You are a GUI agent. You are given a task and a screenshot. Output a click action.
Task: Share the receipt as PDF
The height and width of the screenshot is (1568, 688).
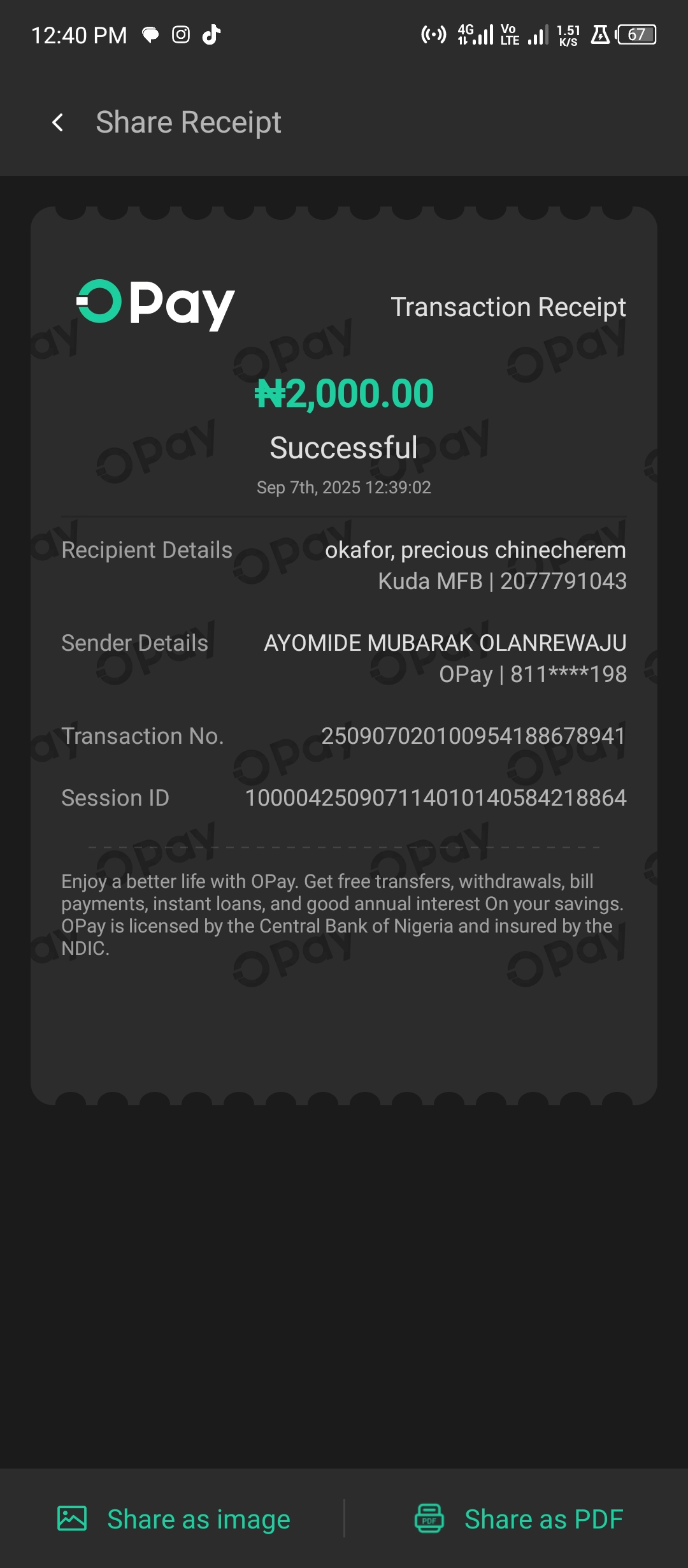(519, 1519)
